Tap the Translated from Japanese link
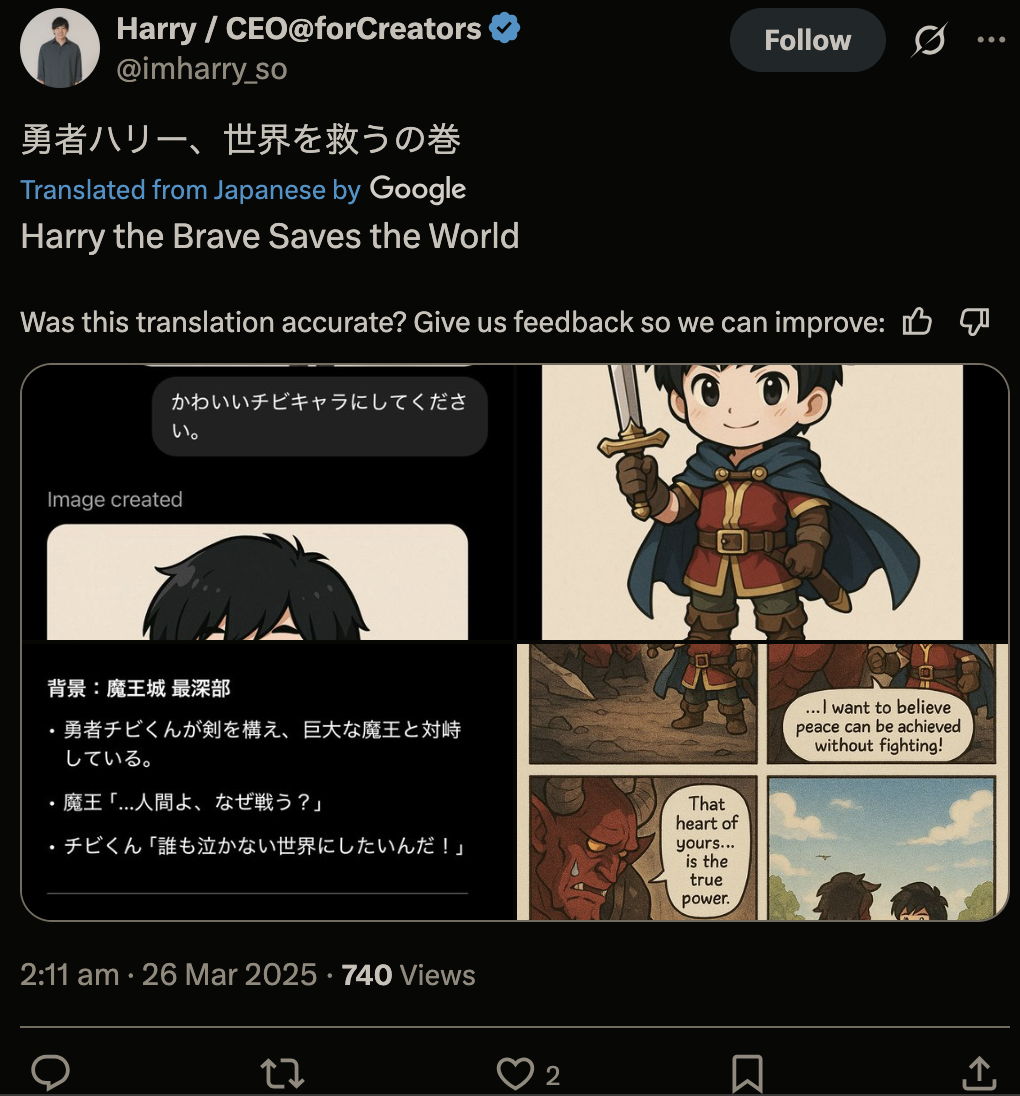 [x=190, y=190]
